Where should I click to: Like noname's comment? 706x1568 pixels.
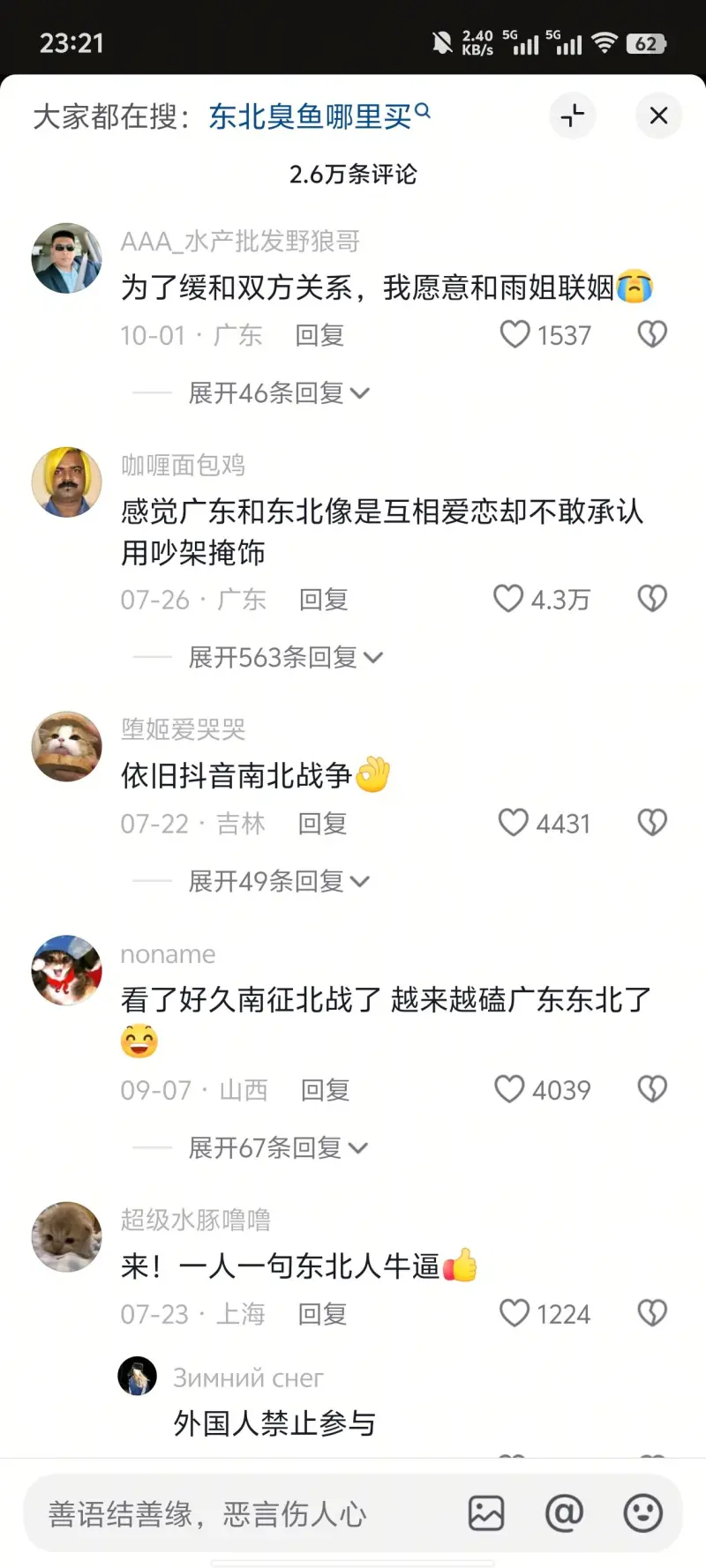point(509,1089)
